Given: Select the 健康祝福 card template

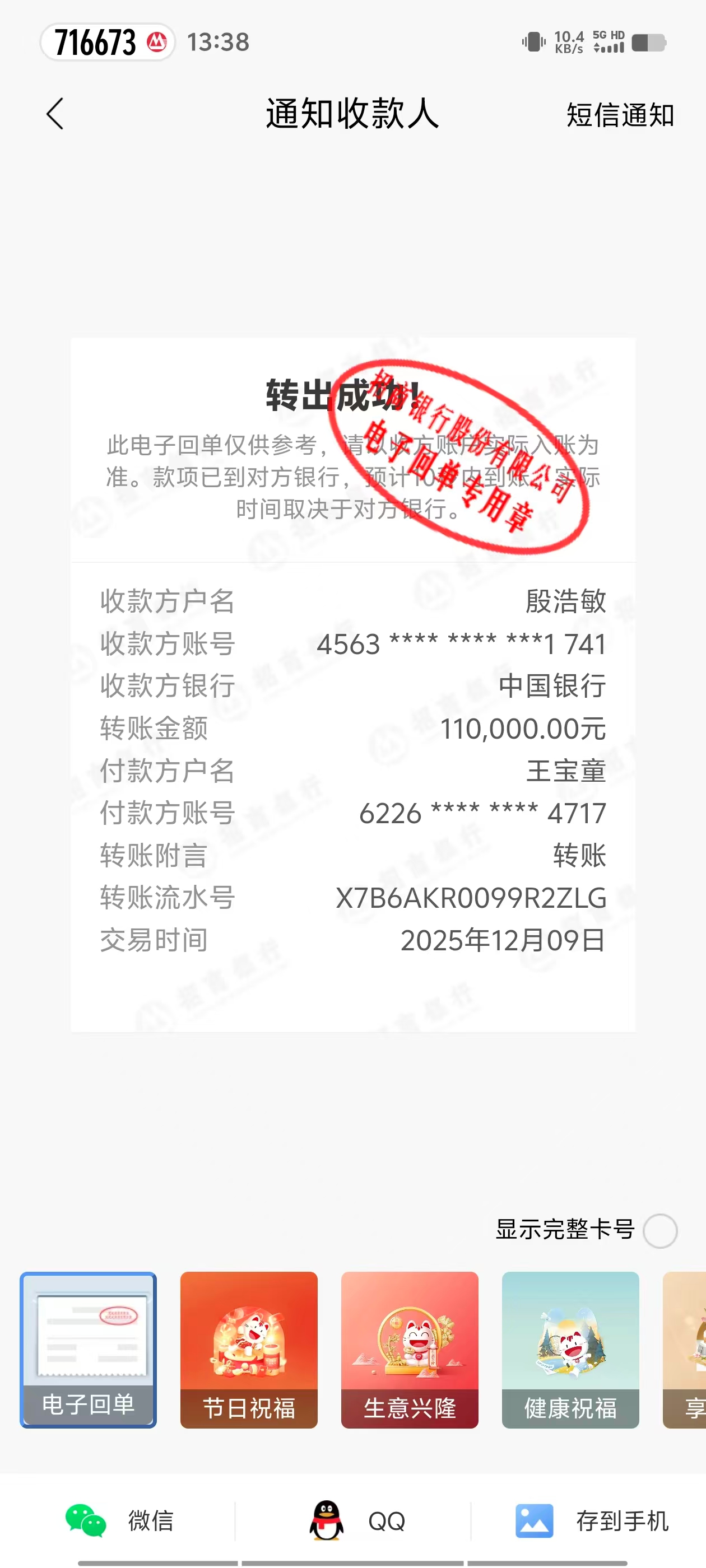Looking at the screenshot, I should pyautogui.click(x=570, y=1349).
